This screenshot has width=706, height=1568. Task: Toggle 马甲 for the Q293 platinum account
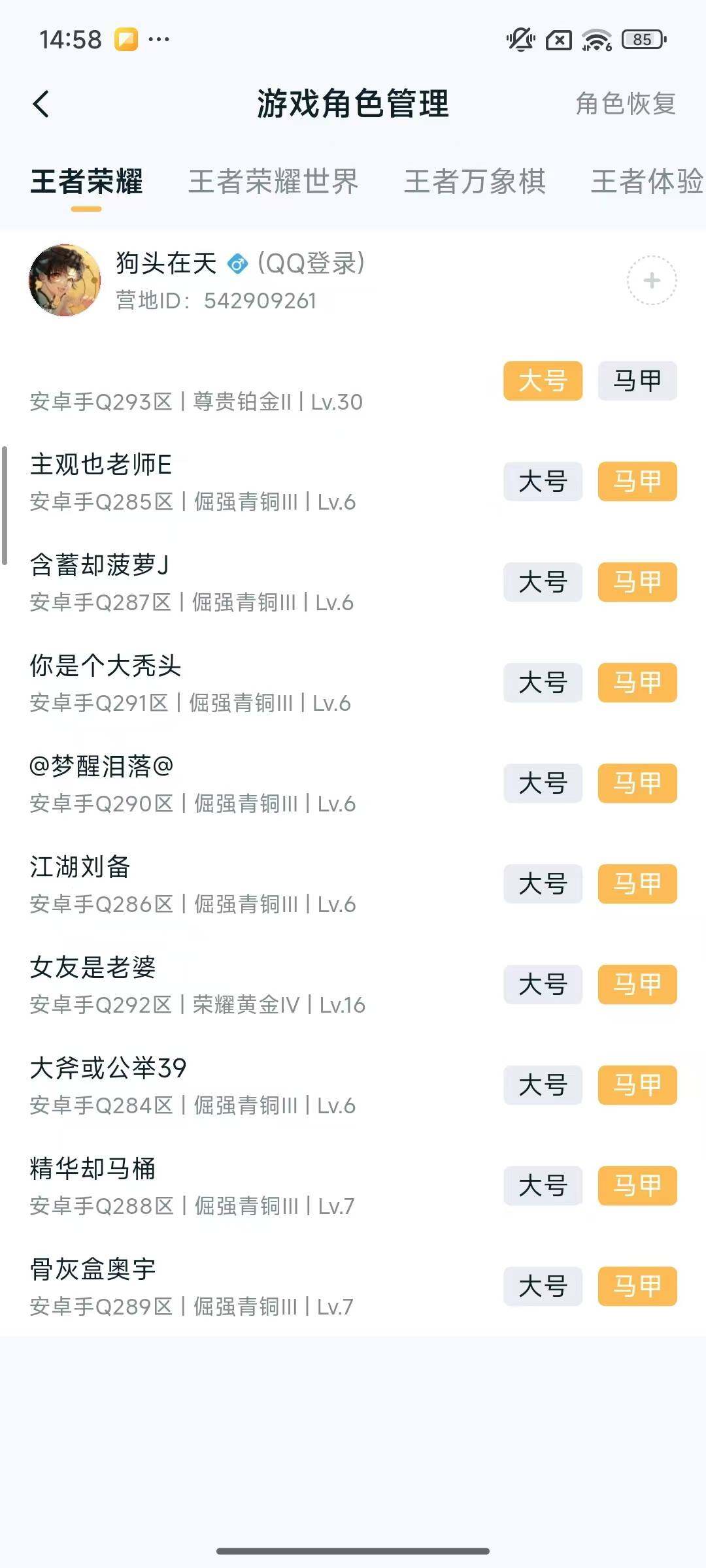click(637, 381)
